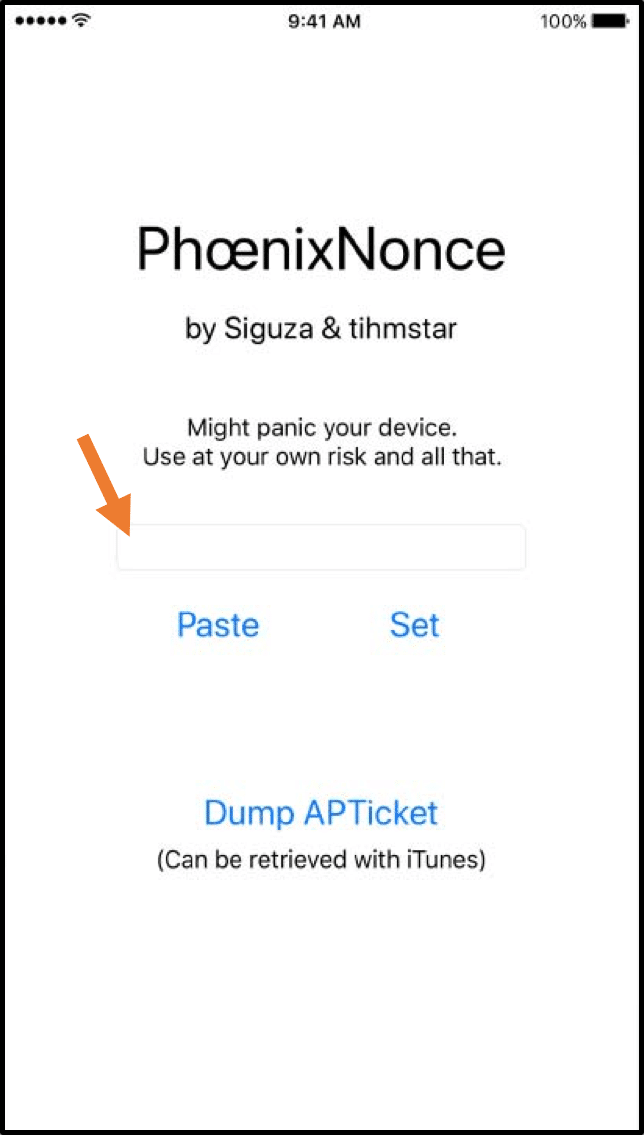
Task: Tap the Paste button
Action: [218, 625]
